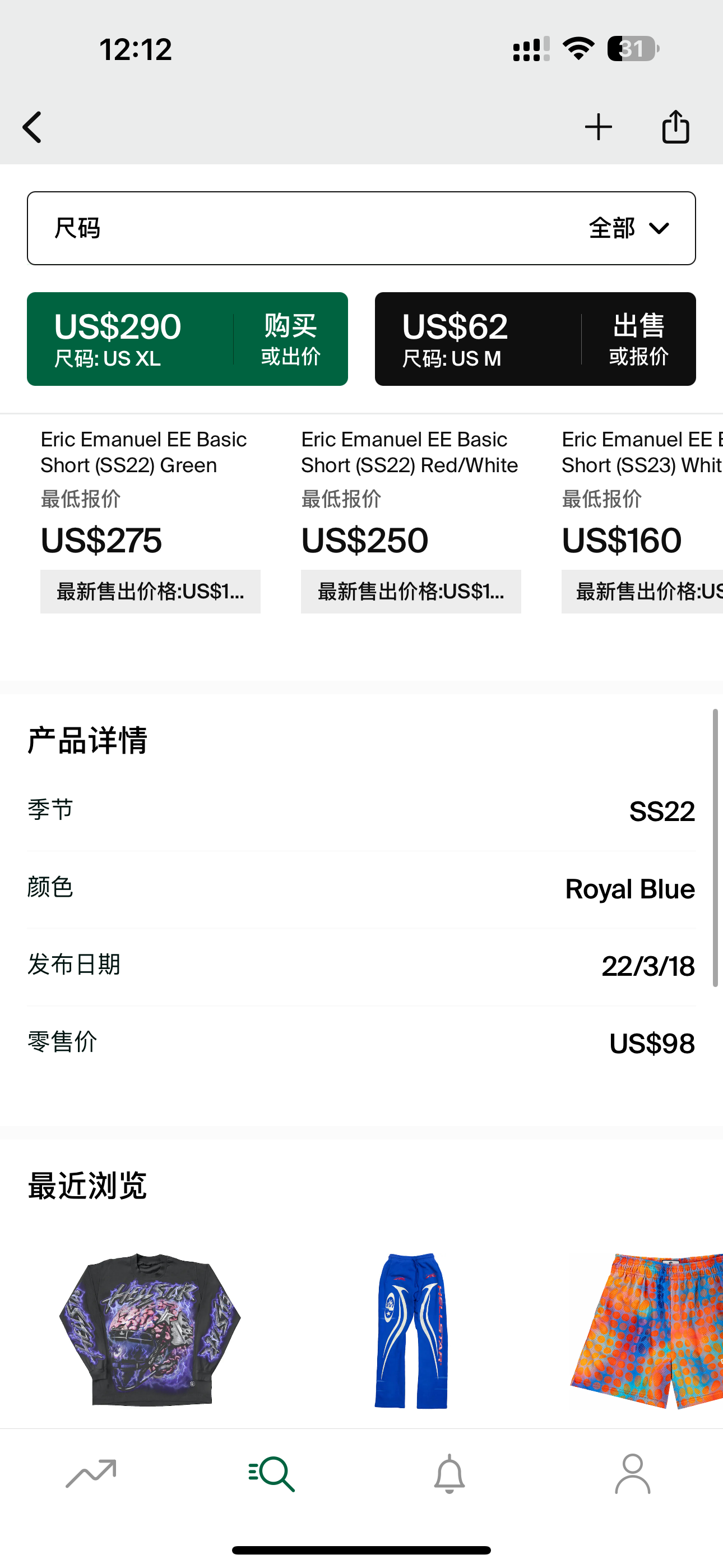The height and width of the screenshot is (1568, 723).
Task: Open the SS23 White short card
Action: pos(642,520)
